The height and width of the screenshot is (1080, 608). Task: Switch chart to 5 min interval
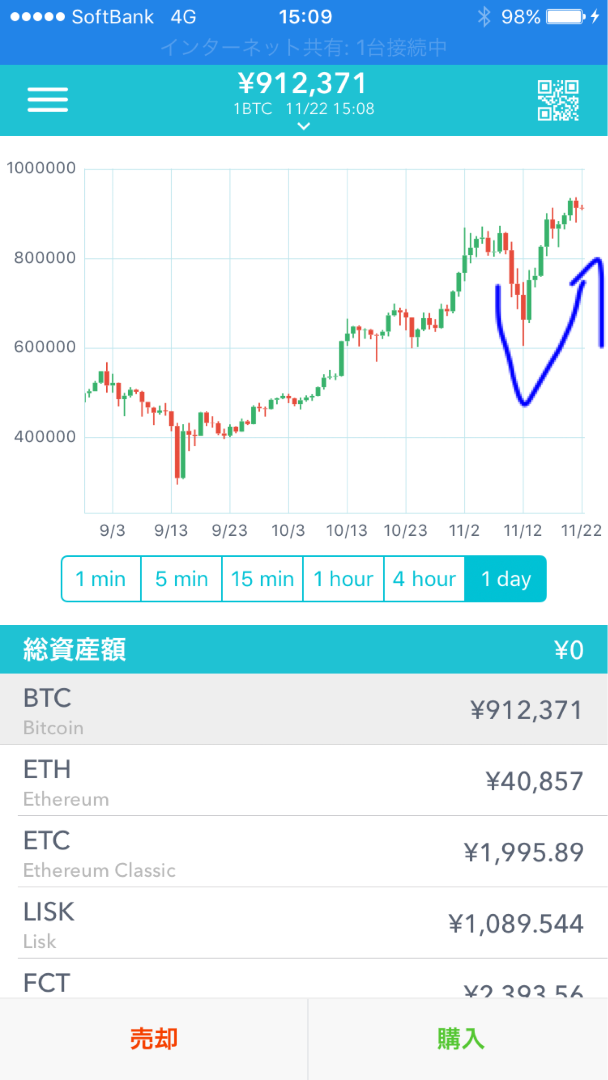pyautogui.click(x=181, y=579)
